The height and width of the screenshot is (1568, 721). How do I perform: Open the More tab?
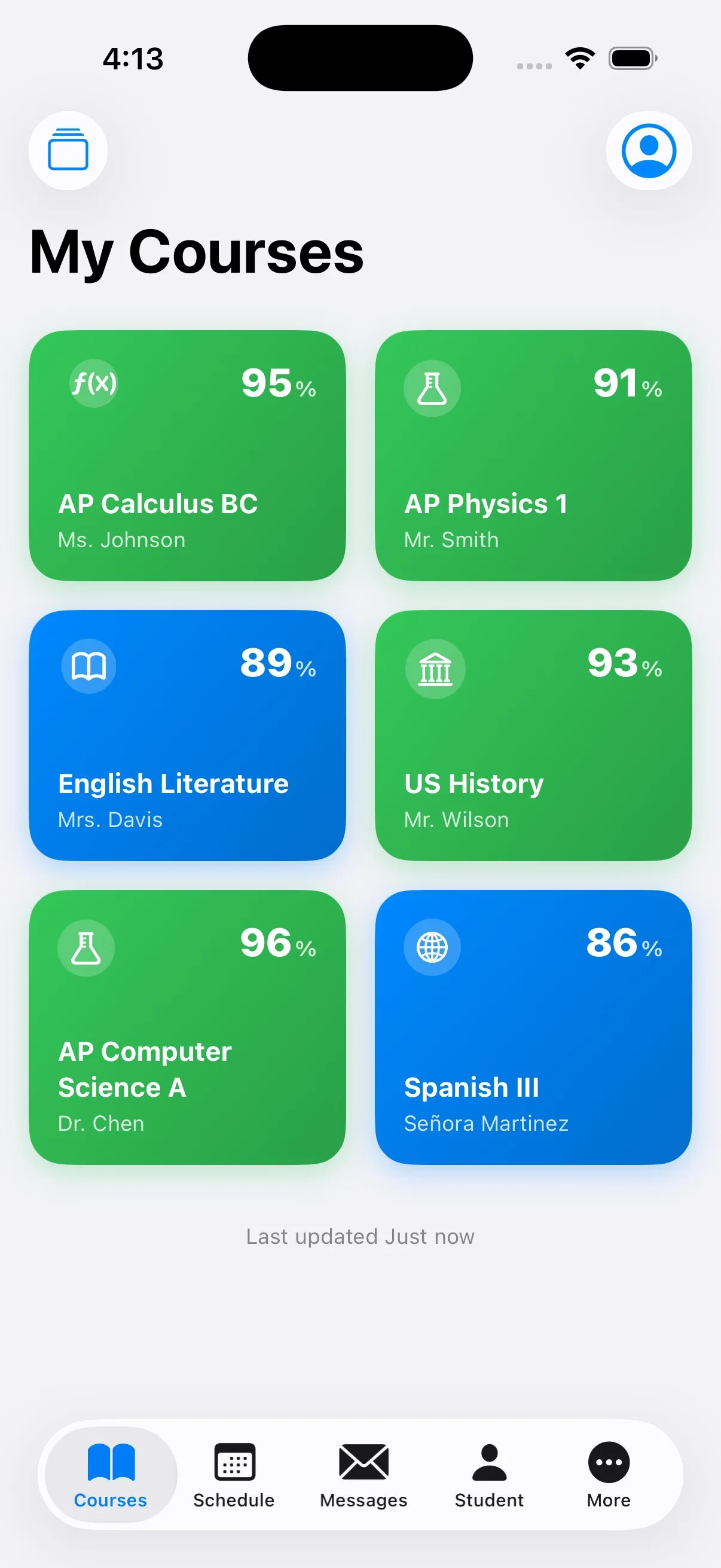[609, 1474]
